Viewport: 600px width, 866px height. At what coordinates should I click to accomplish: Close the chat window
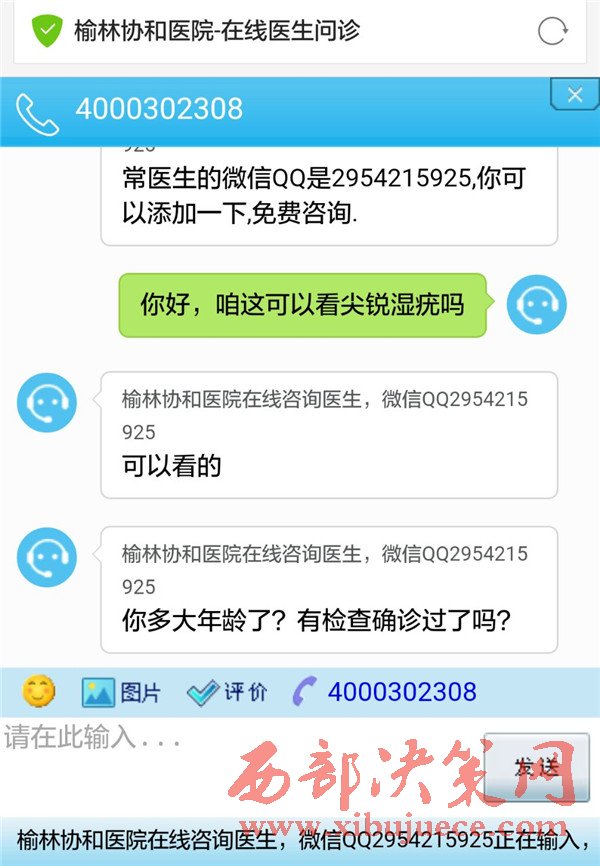[574, 95]
